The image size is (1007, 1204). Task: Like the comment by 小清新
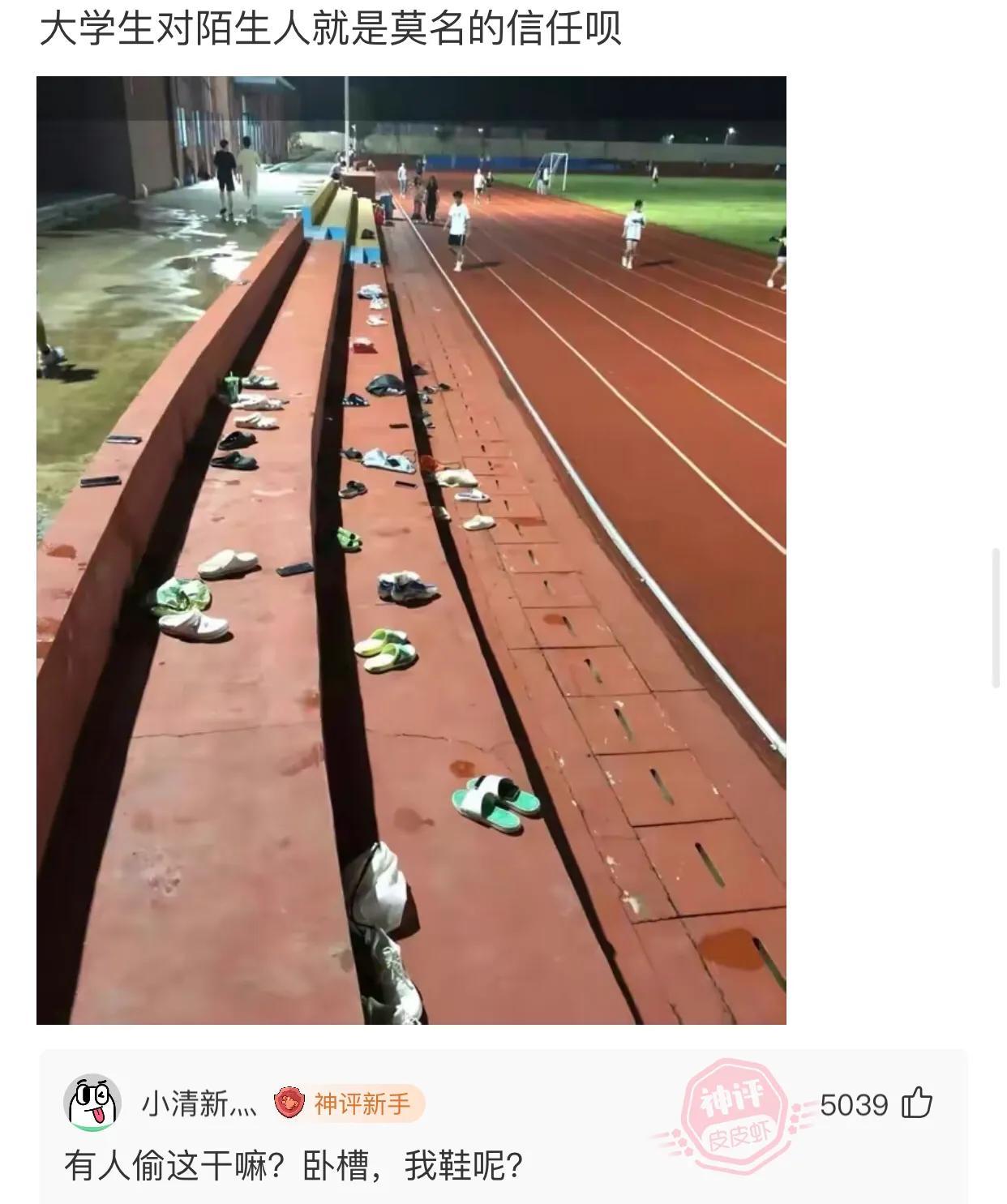pos(917,1103)
